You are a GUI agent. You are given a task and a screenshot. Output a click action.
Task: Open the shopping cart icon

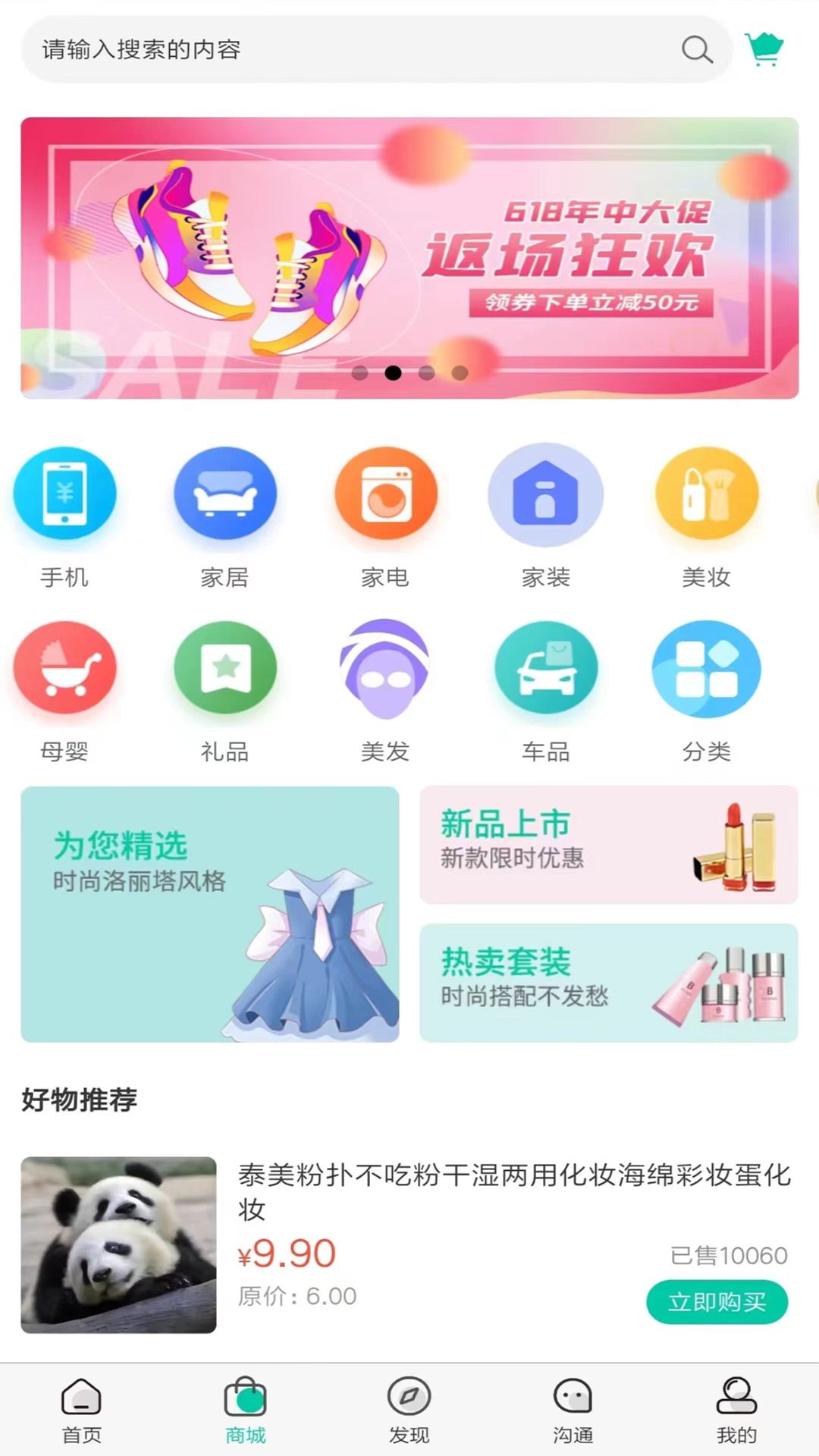point(764,50)
